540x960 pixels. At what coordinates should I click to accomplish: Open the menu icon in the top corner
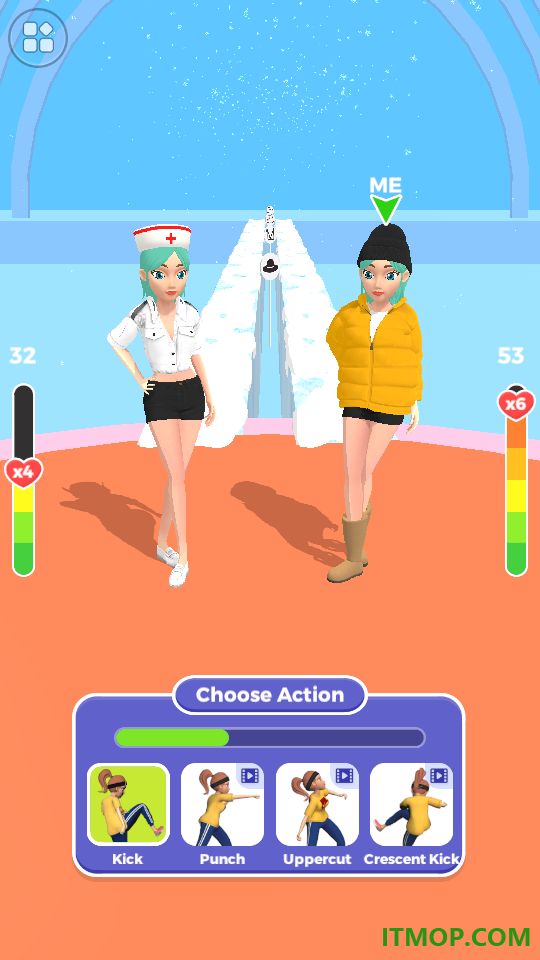(38, 38)
